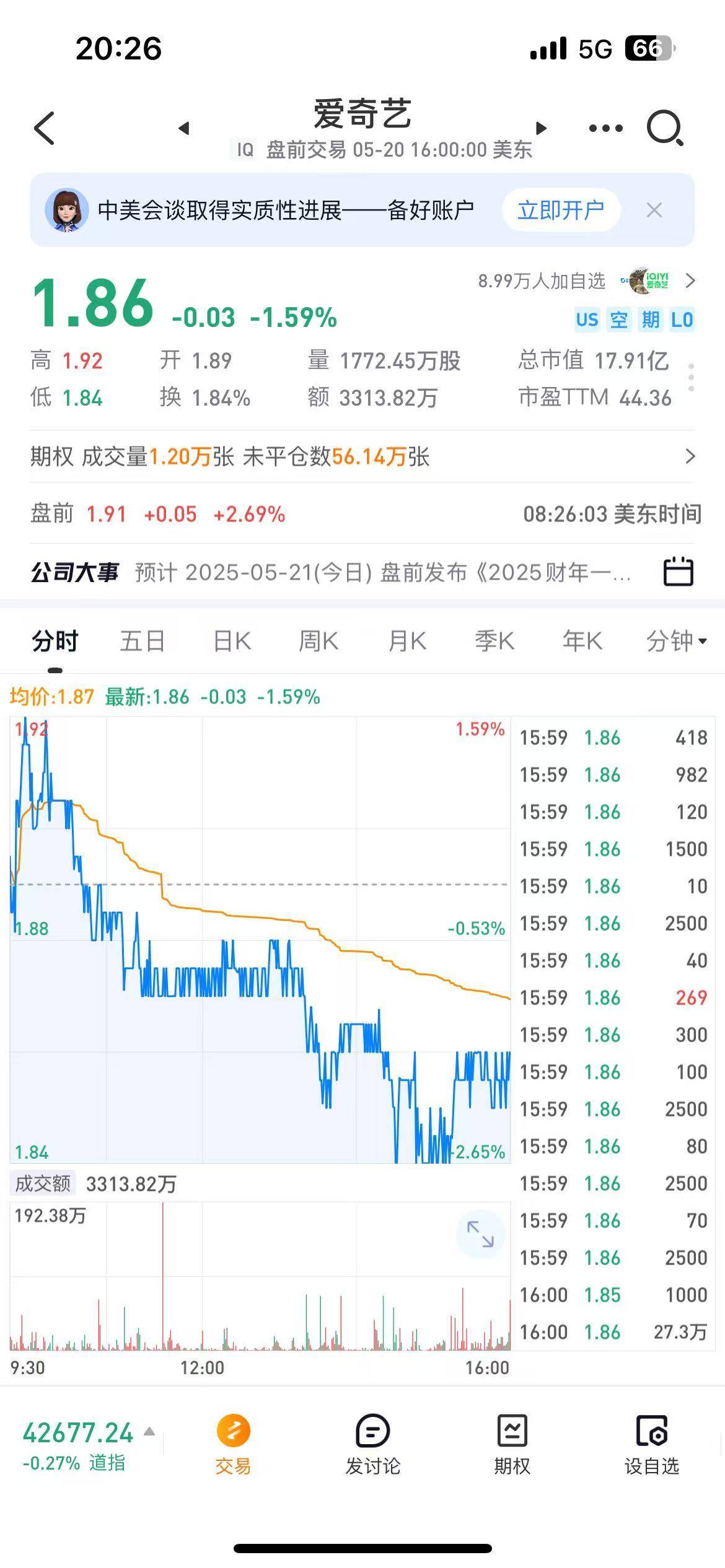Select the 周K chart tab

click(319, 641)
